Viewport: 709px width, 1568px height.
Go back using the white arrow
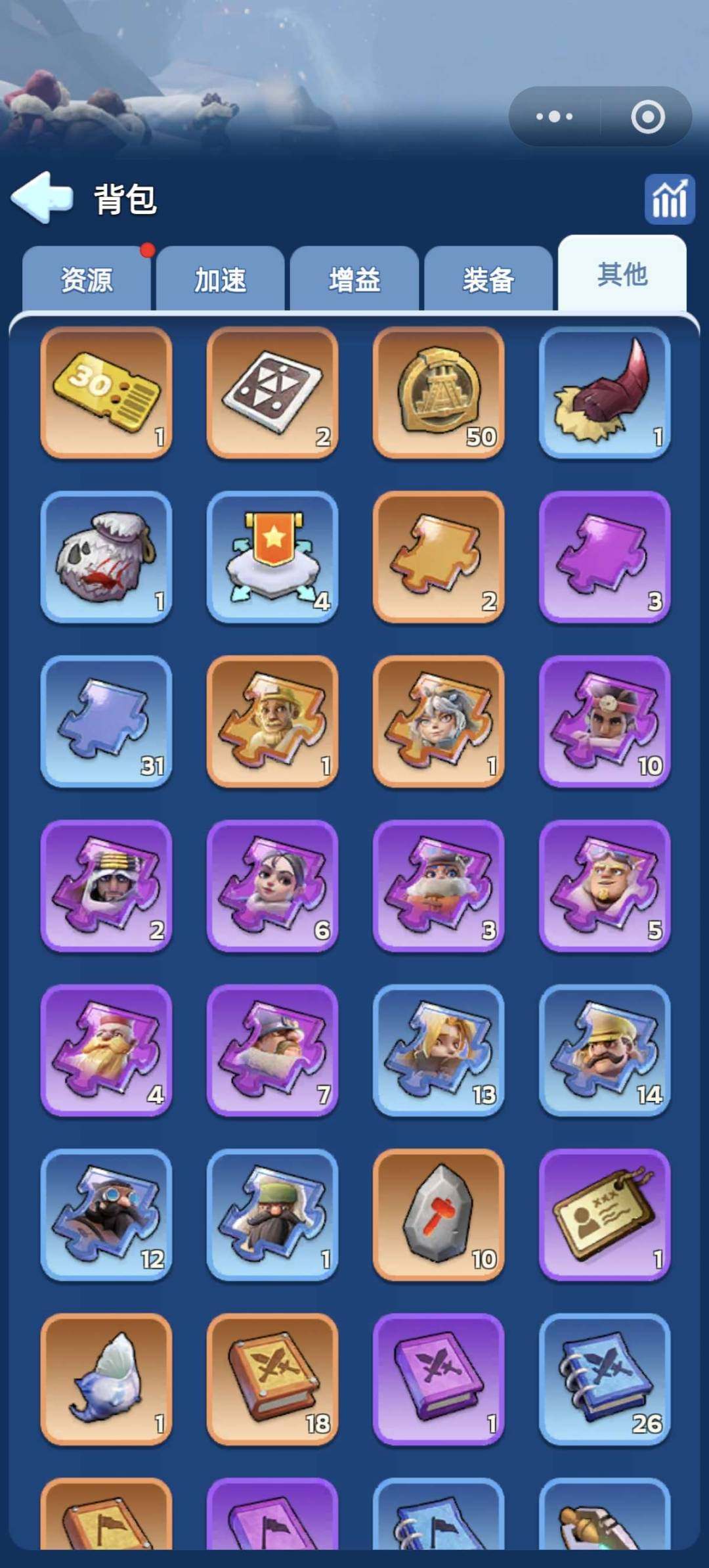[x=41, y=197]
